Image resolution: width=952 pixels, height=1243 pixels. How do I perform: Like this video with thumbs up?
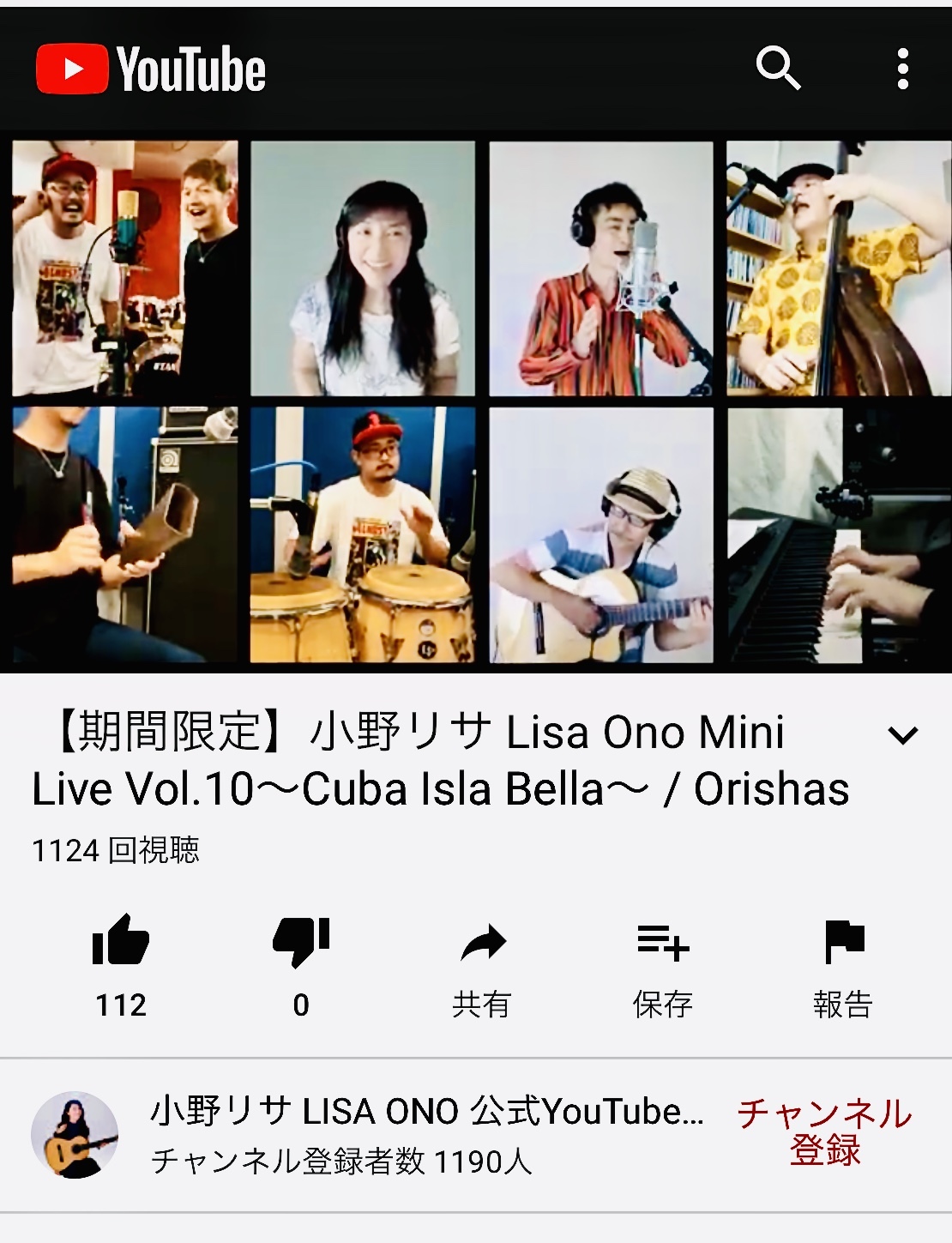click(x=121, y=942)
